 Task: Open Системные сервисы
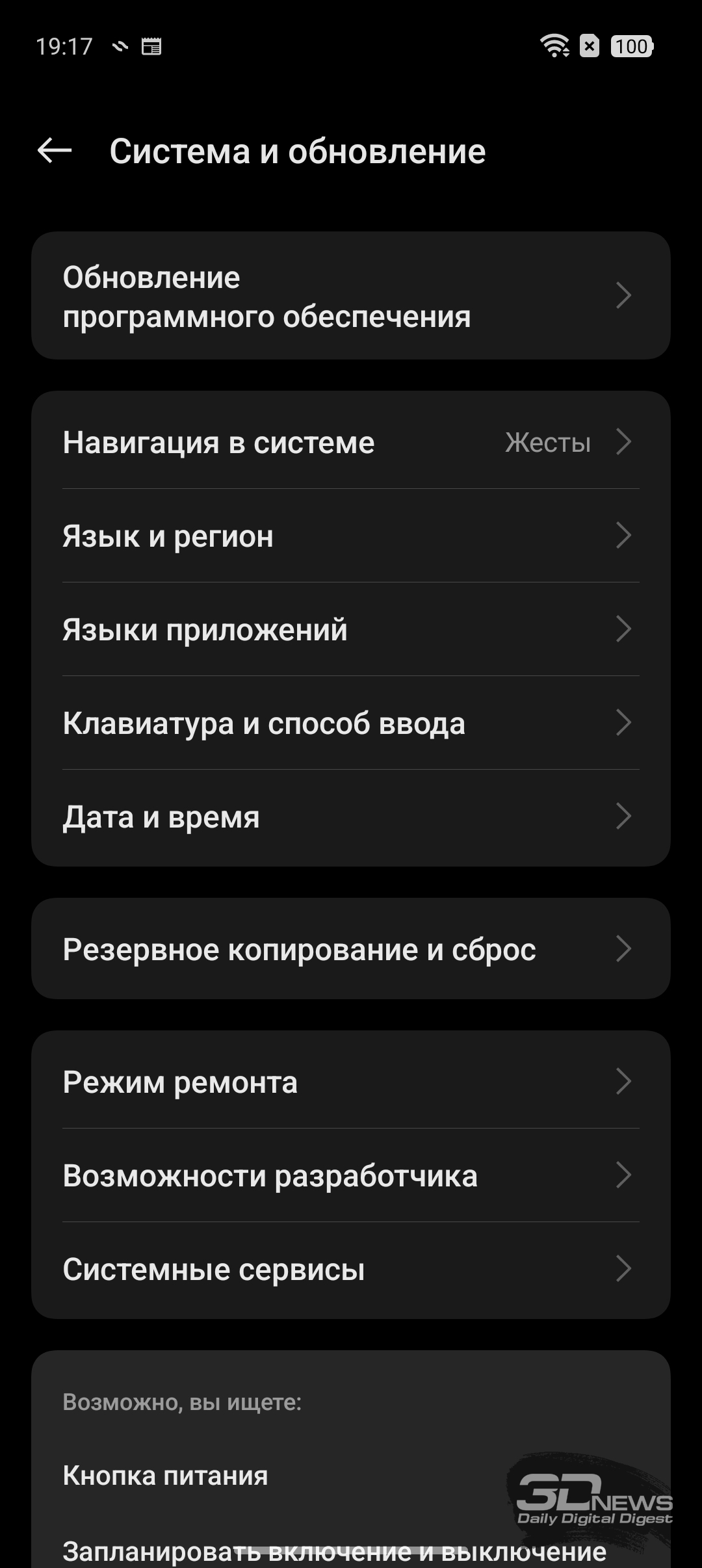[351, 1269]
